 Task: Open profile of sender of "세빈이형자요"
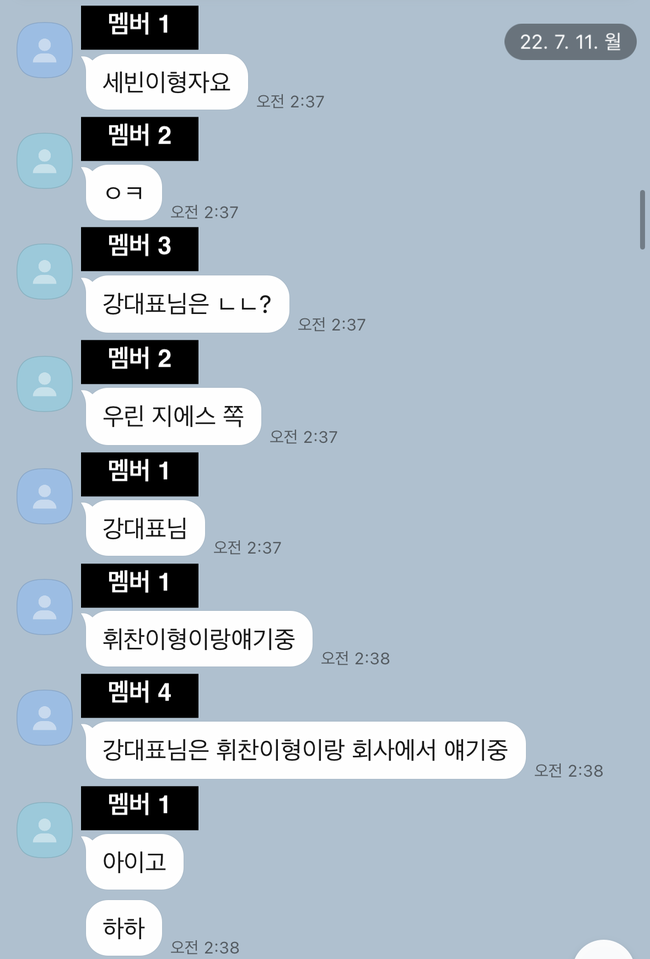45,50
